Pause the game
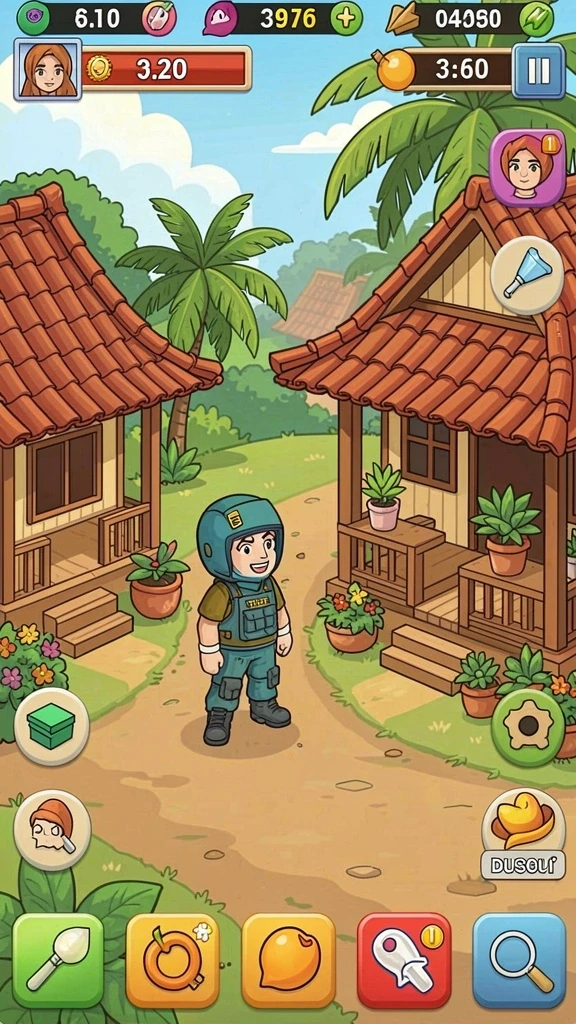Image resolution: width=576 pixels, height=1024 pixels. coord(538,71)
